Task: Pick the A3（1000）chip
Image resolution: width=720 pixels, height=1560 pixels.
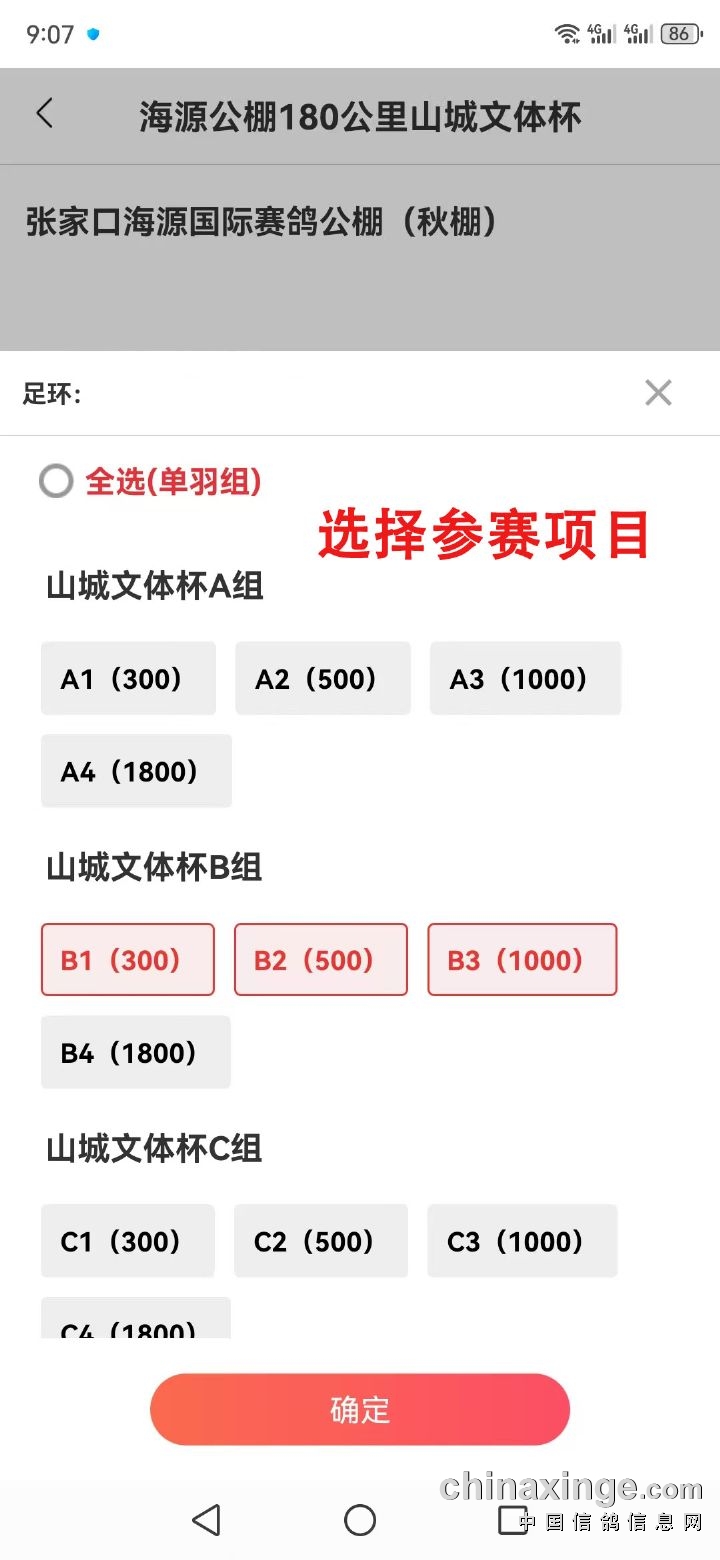Action: tap(525, 679)
